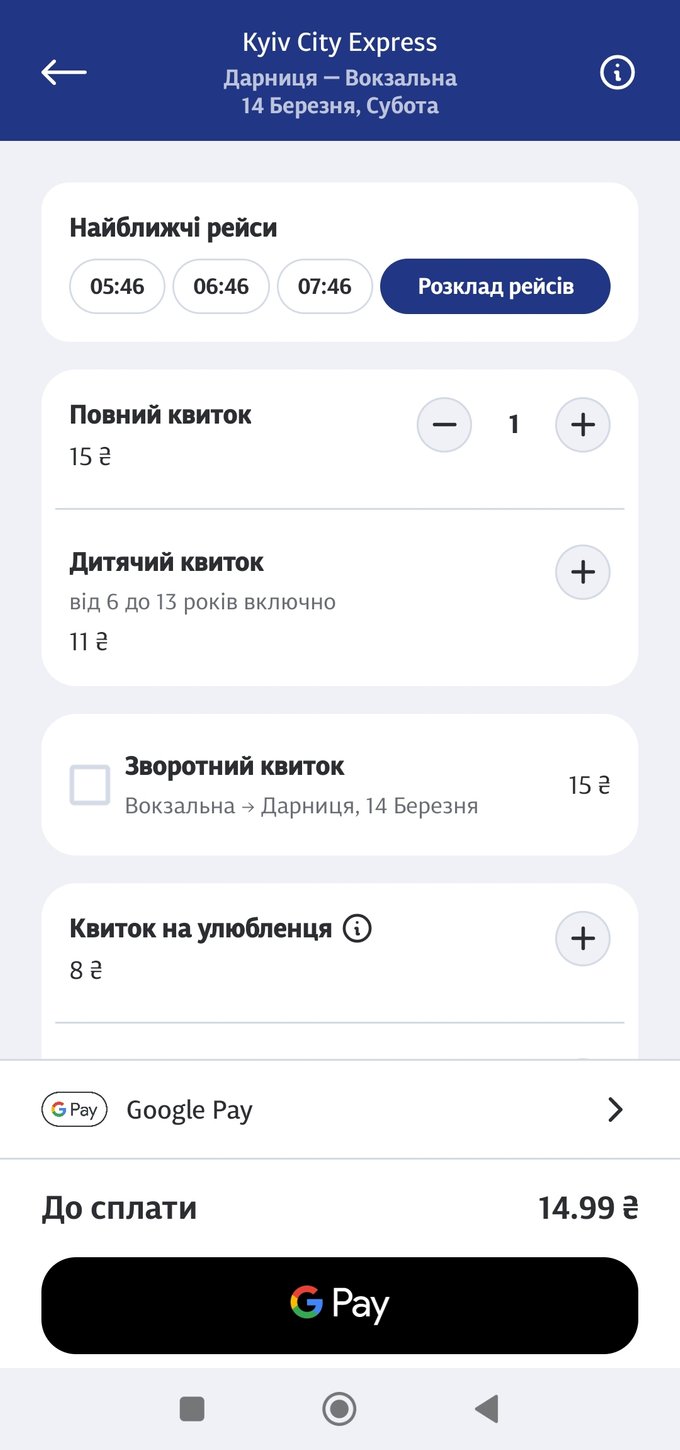Decrease Повний квиток quantity
680x1450 pixels.
click(x=444, y=425)
